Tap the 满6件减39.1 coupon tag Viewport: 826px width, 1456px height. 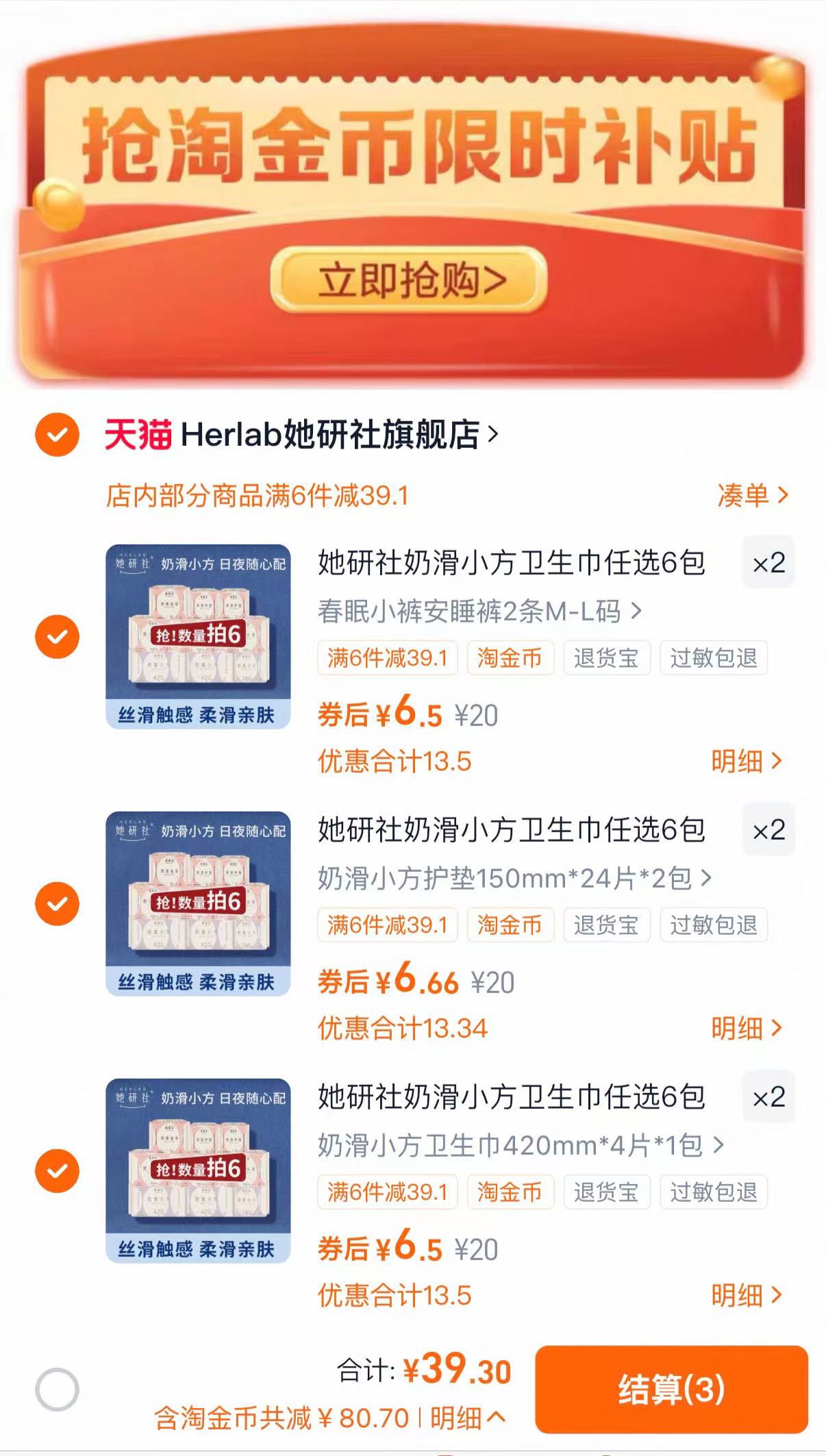coord(388,658)
